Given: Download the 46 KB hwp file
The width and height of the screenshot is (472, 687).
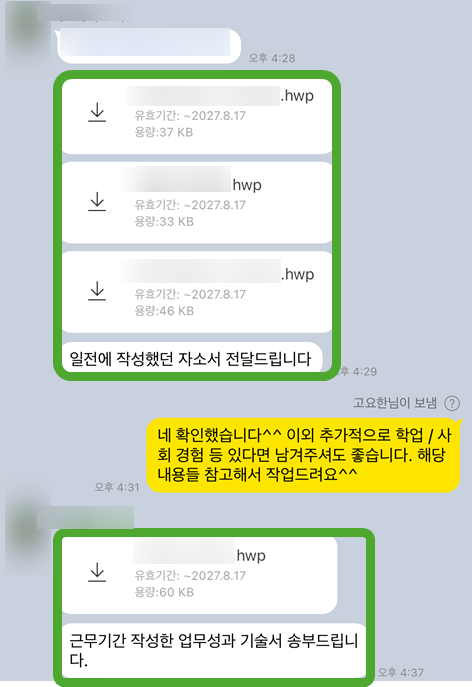Looking at the screenshot, I should pos(97,291).
